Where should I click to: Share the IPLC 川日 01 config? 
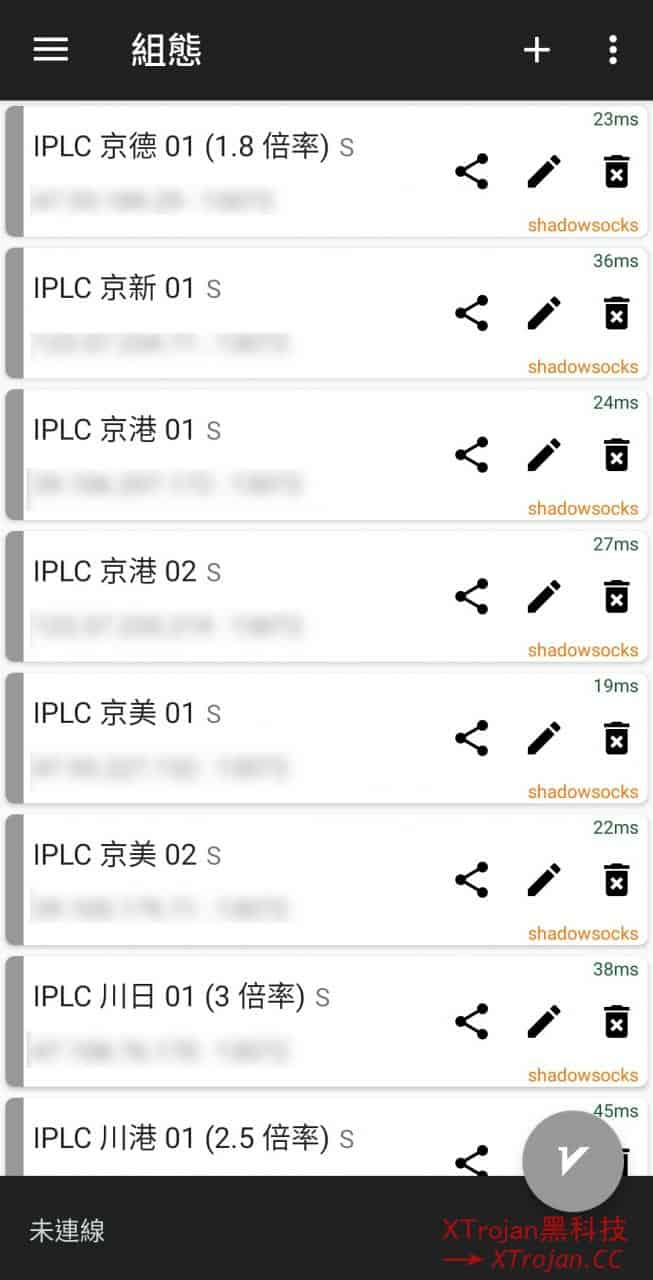pyautogui.click(x=471, y=1022)
